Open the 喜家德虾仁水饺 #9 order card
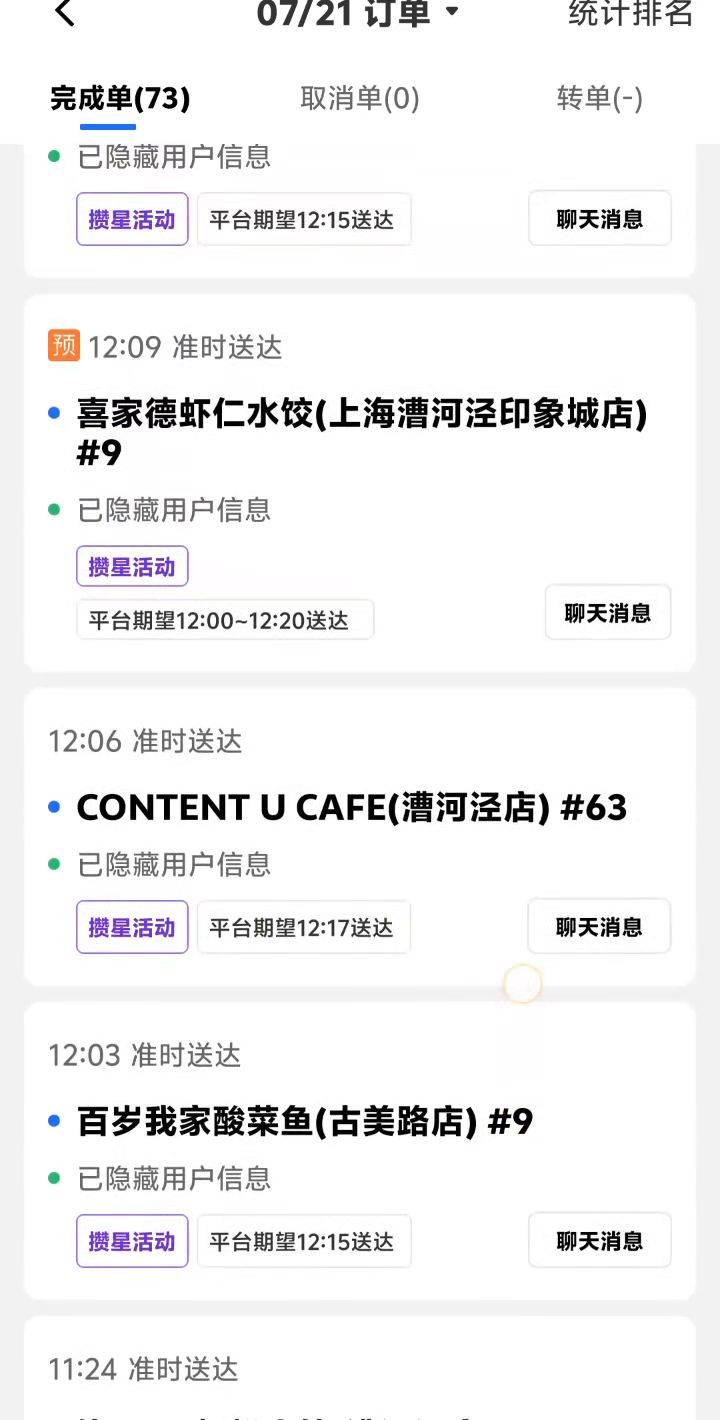The width and height of the screenshot is (720, 1420). click(360, 432)
